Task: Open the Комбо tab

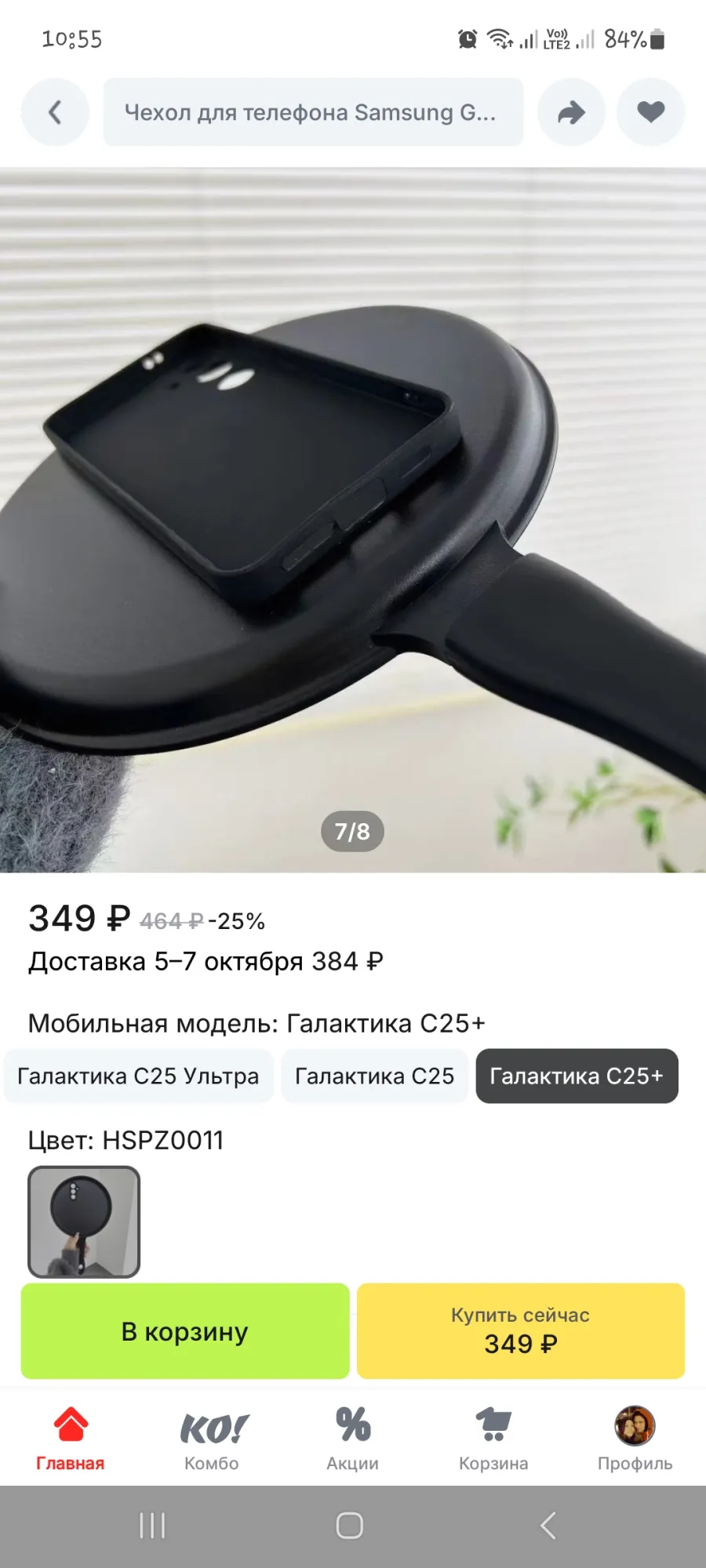Action: [212, 1439]
